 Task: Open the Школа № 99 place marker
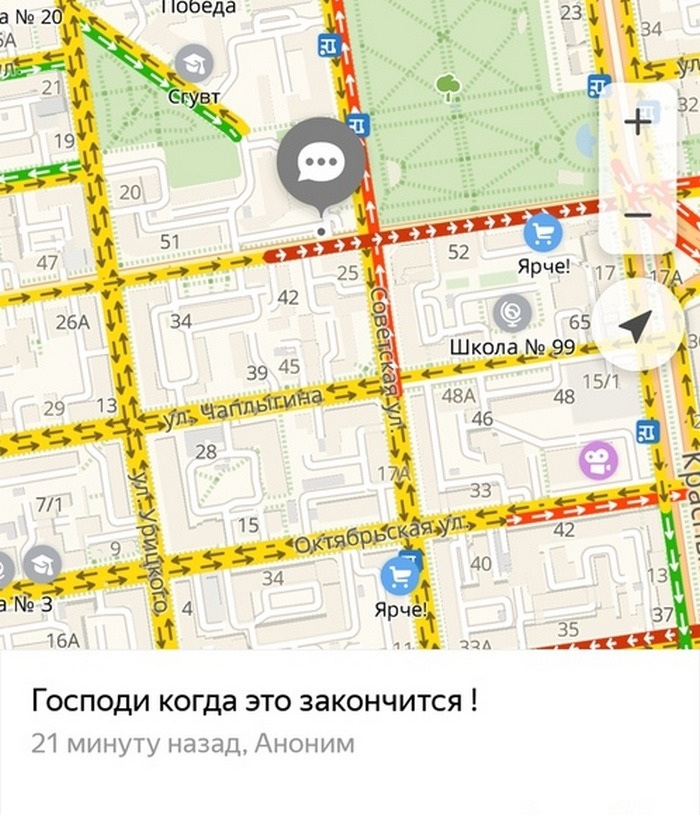point(513,313)
